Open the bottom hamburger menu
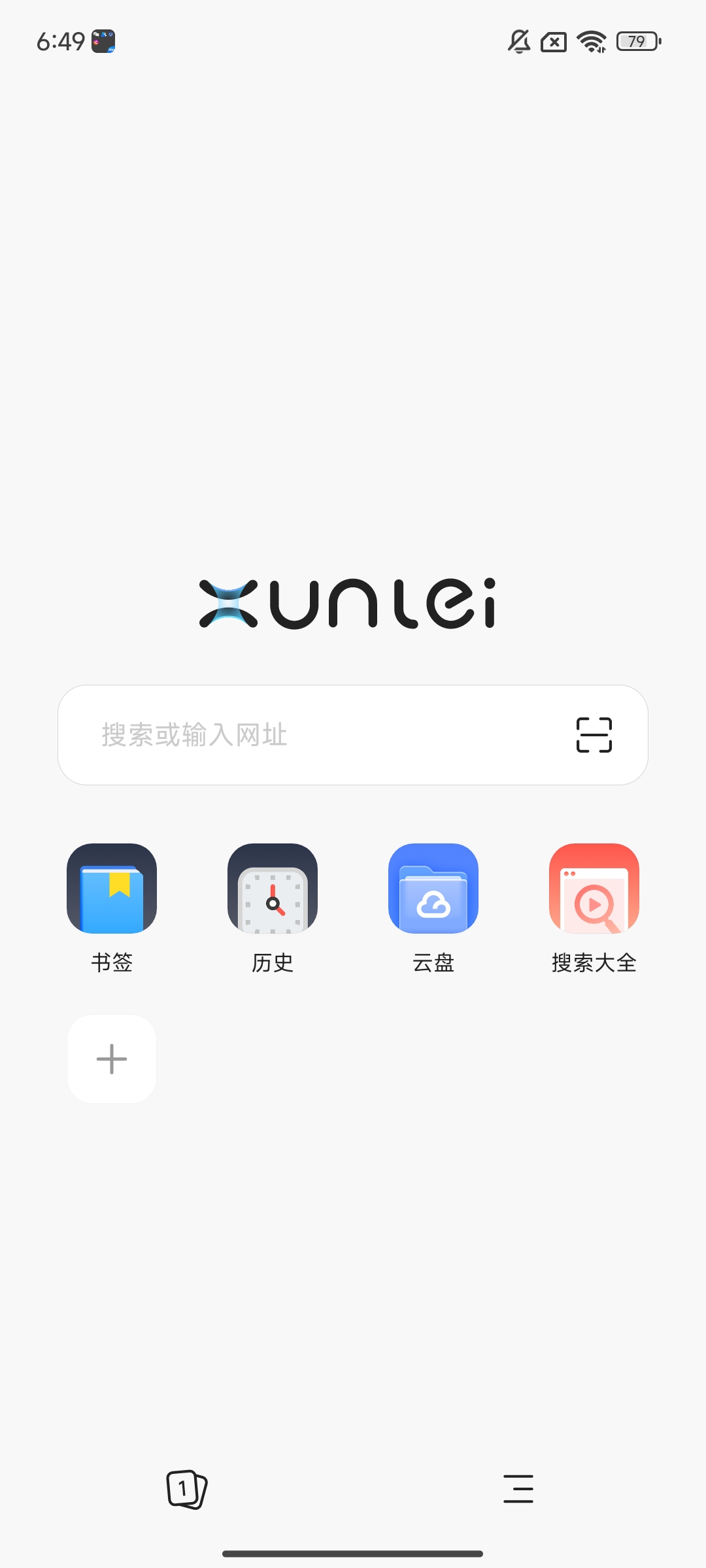Viewport: 706px width, 1568px height. click(x=518, y=1489)
